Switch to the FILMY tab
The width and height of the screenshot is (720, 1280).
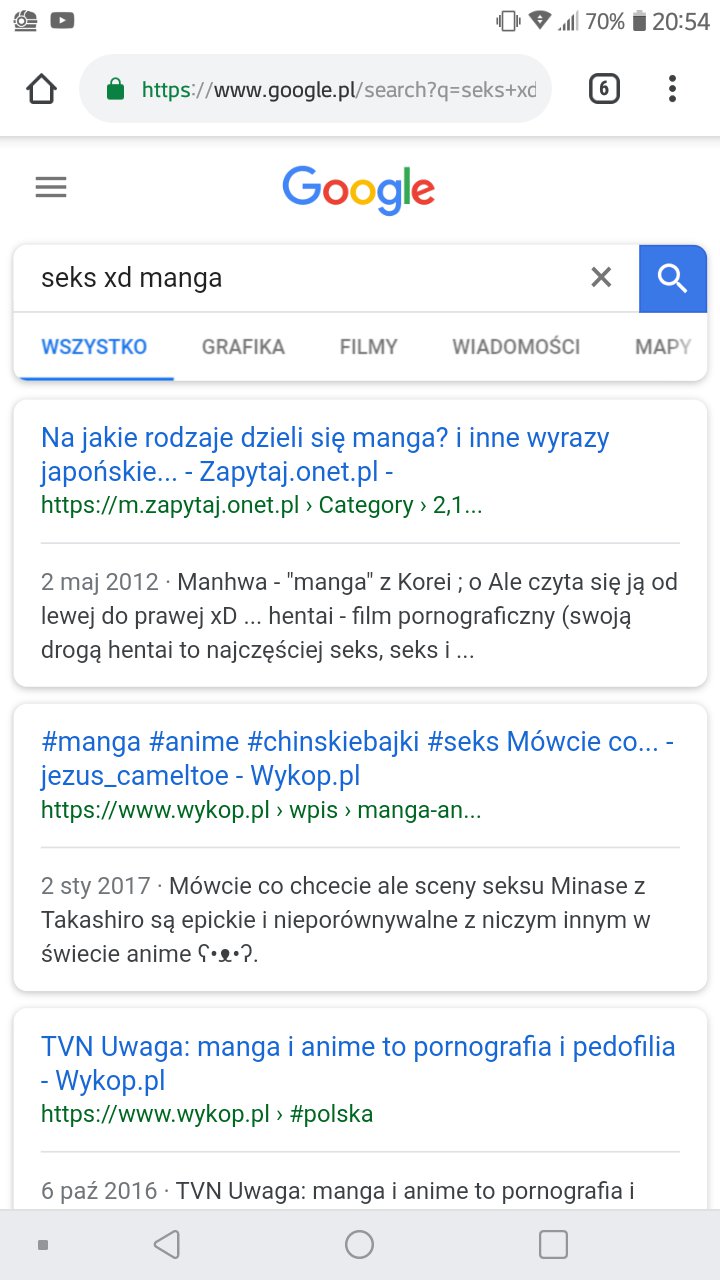[x=369, y=347]
